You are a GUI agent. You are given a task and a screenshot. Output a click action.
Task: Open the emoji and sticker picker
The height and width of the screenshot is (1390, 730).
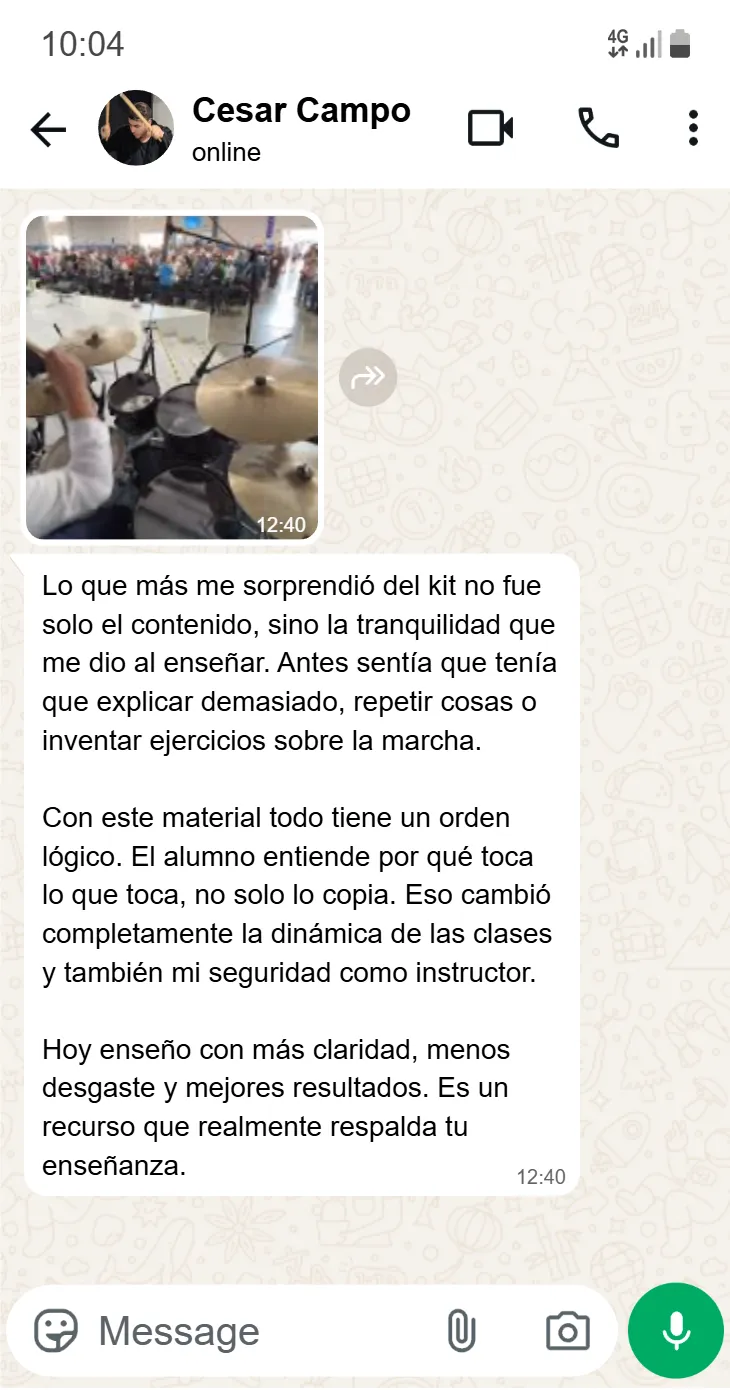pos(56,1331)
